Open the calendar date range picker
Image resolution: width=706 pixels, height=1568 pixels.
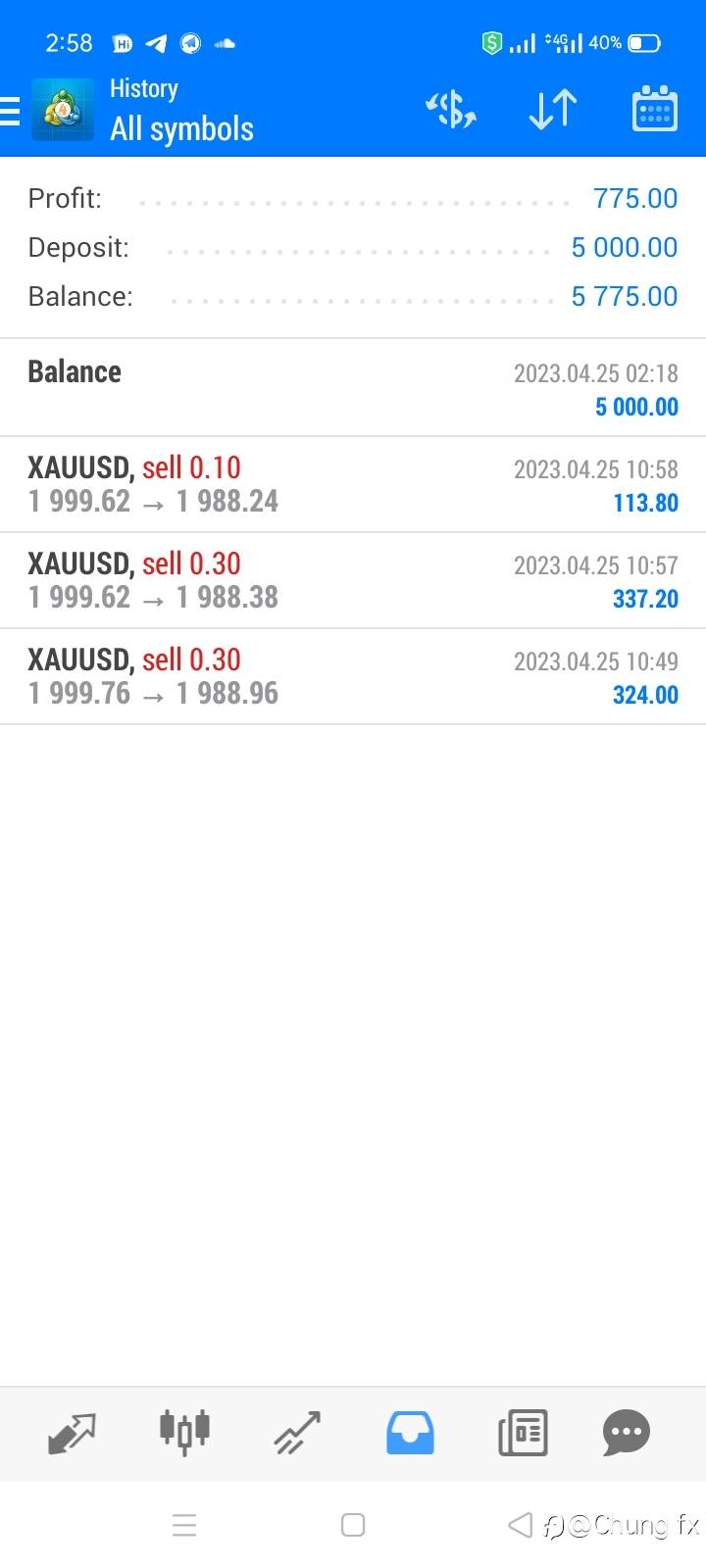[654, 110]
